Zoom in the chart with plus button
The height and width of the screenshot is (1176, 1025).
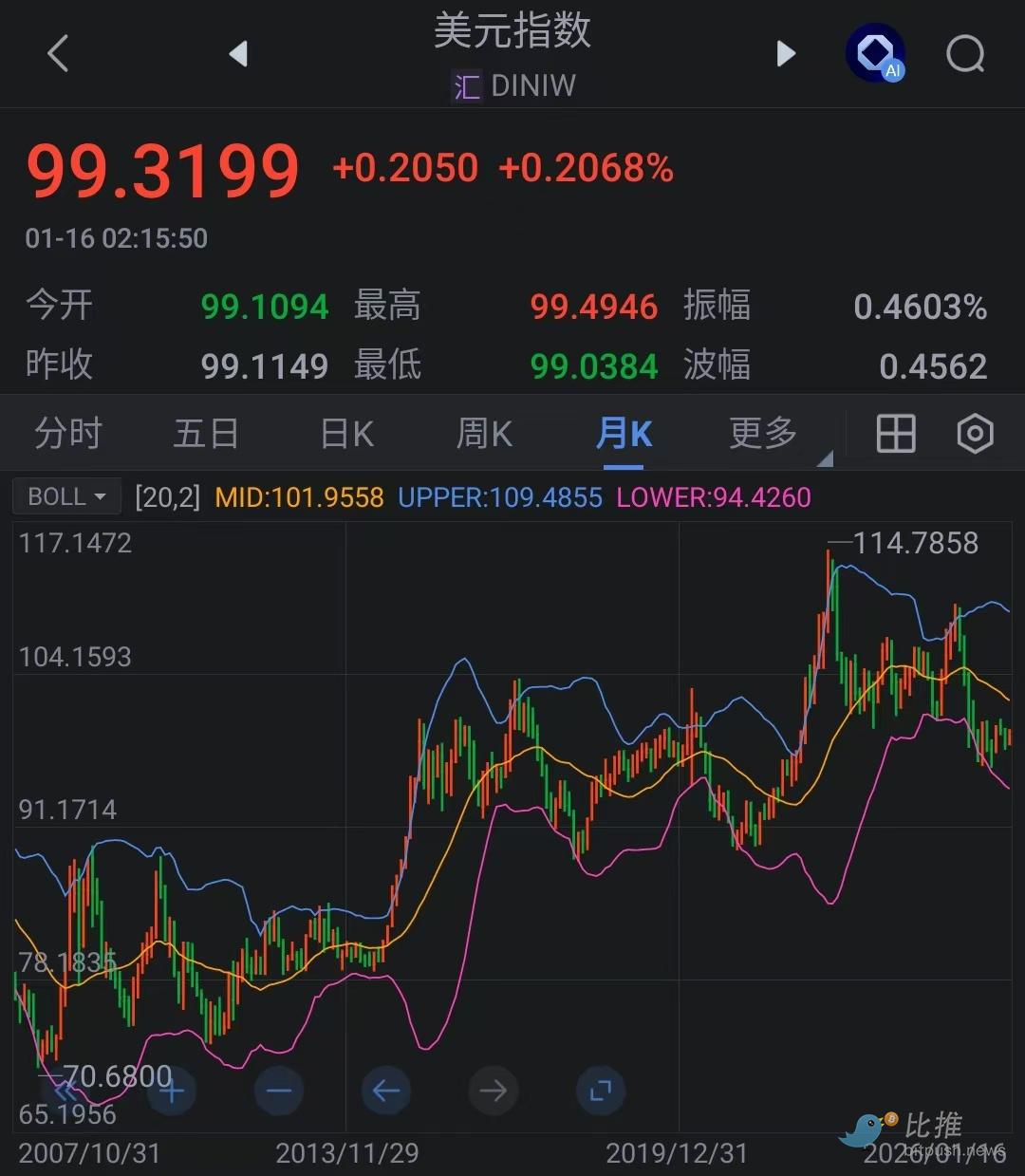pyautogui.click(x=172, y=1092)
